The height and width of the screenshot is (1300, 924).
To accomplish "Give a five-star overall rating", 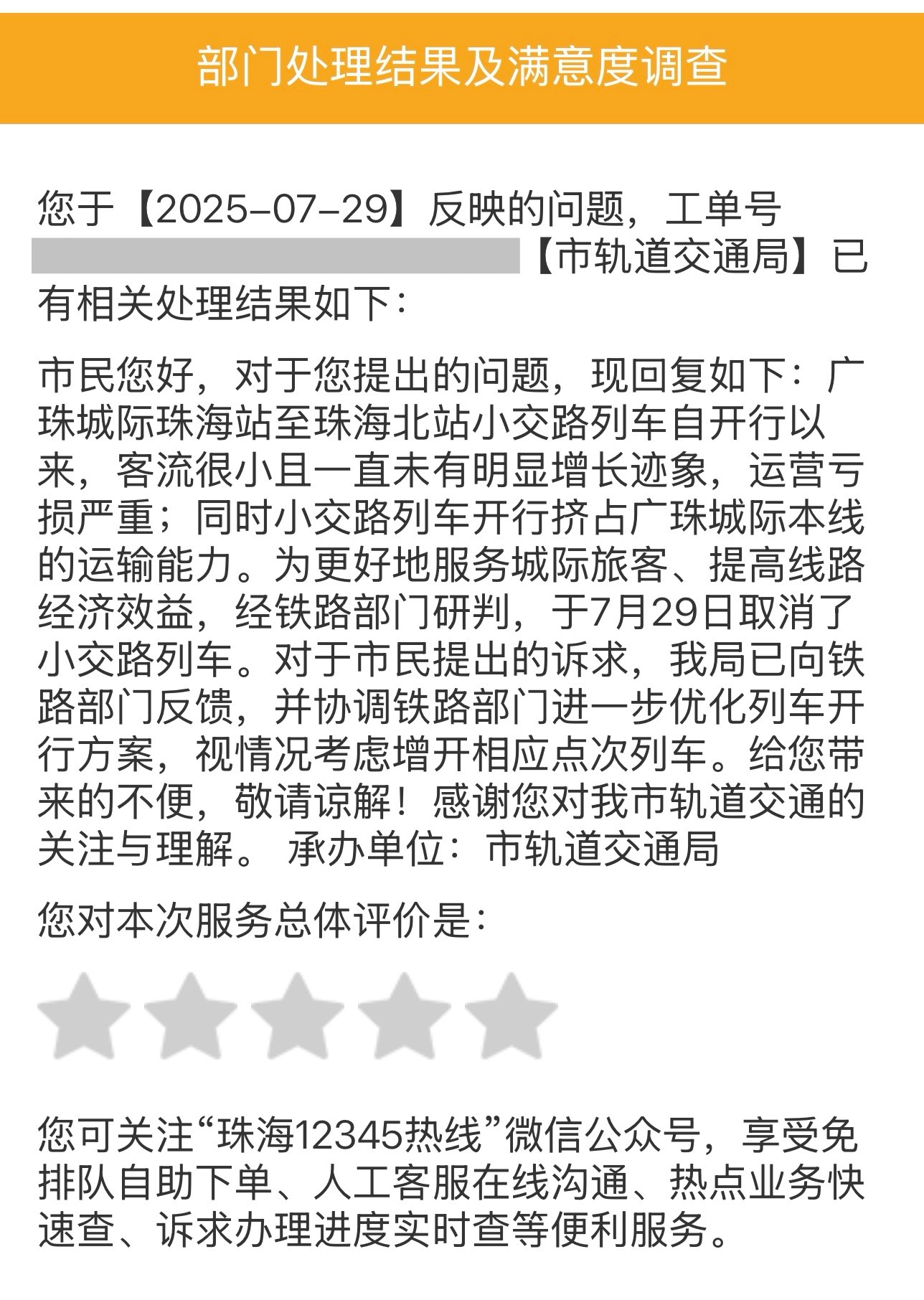I will click(x=511, y=1017).
